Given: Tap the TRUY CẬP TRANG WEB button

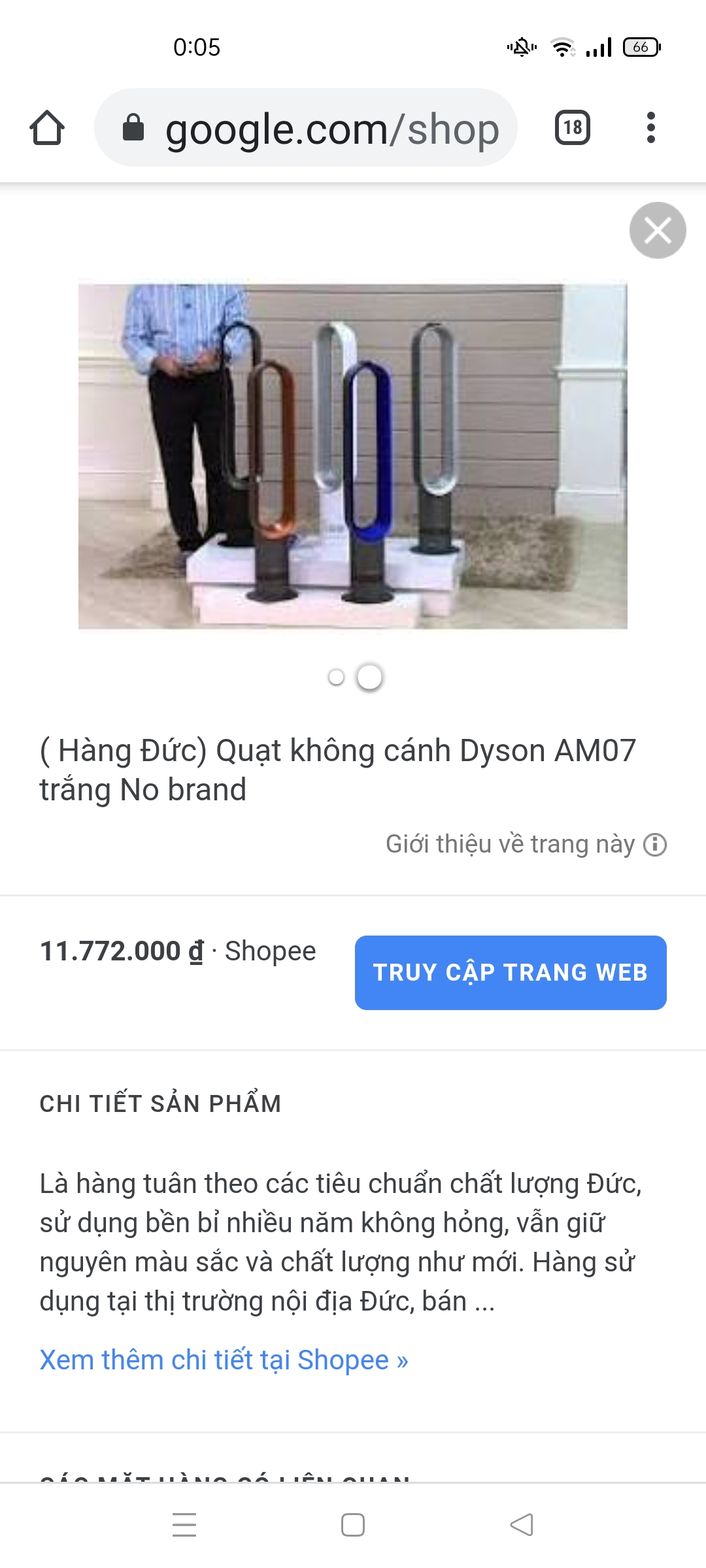Looking at the screenshot, I should 511,973.
